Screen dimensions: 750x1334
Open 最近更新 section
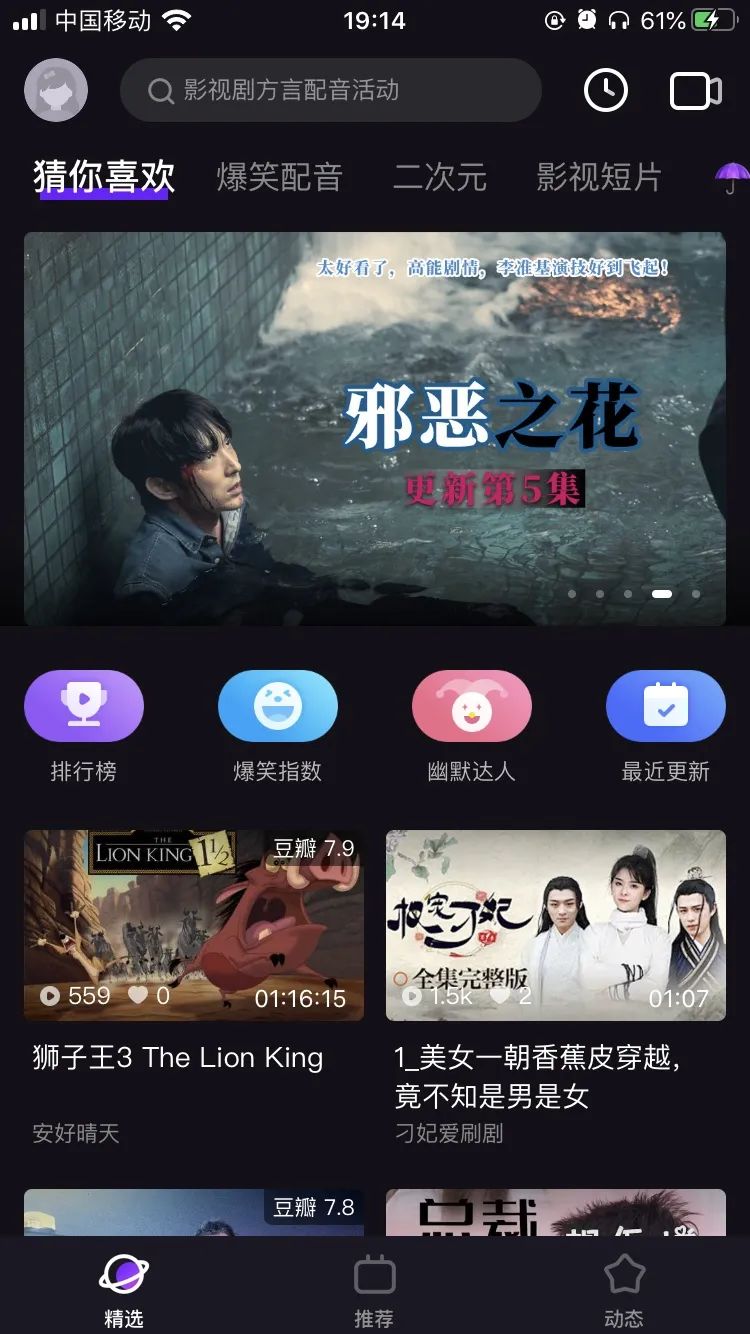click(666, 727)
